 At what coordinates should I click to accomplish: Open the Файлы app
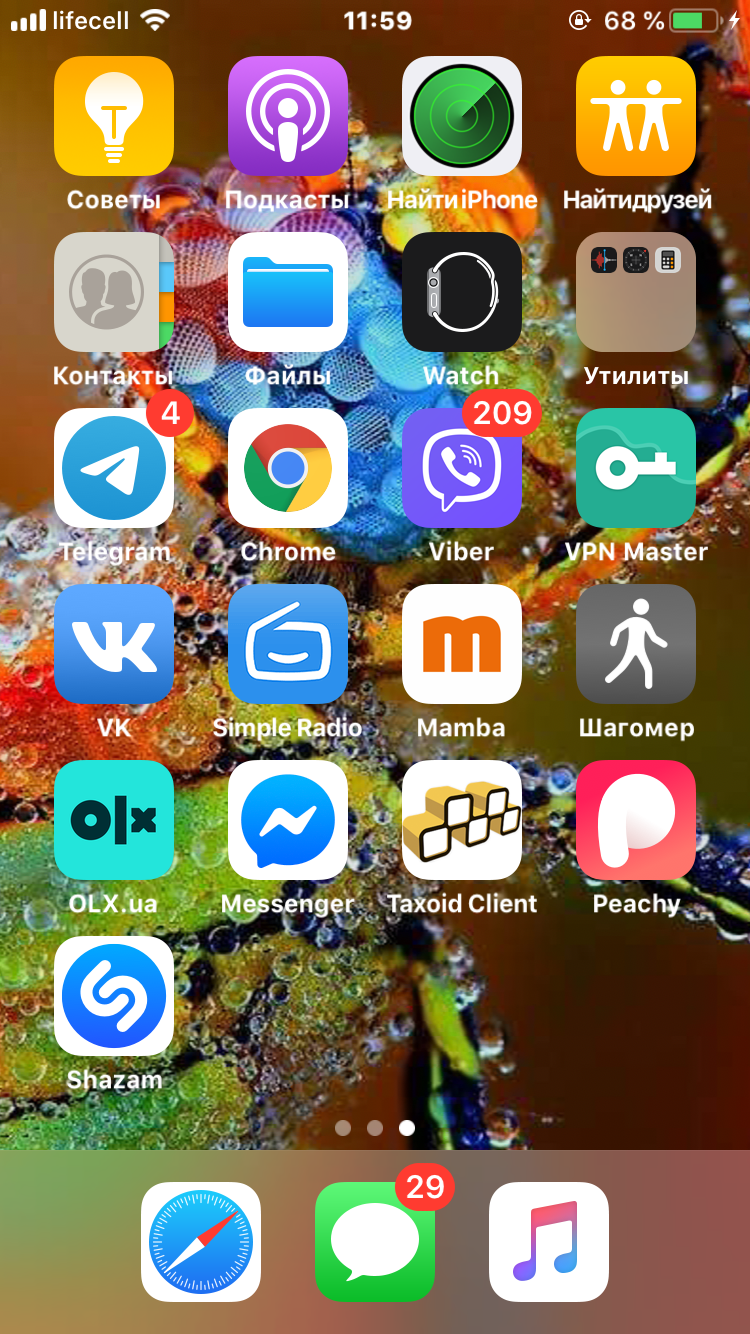point(288,292)
